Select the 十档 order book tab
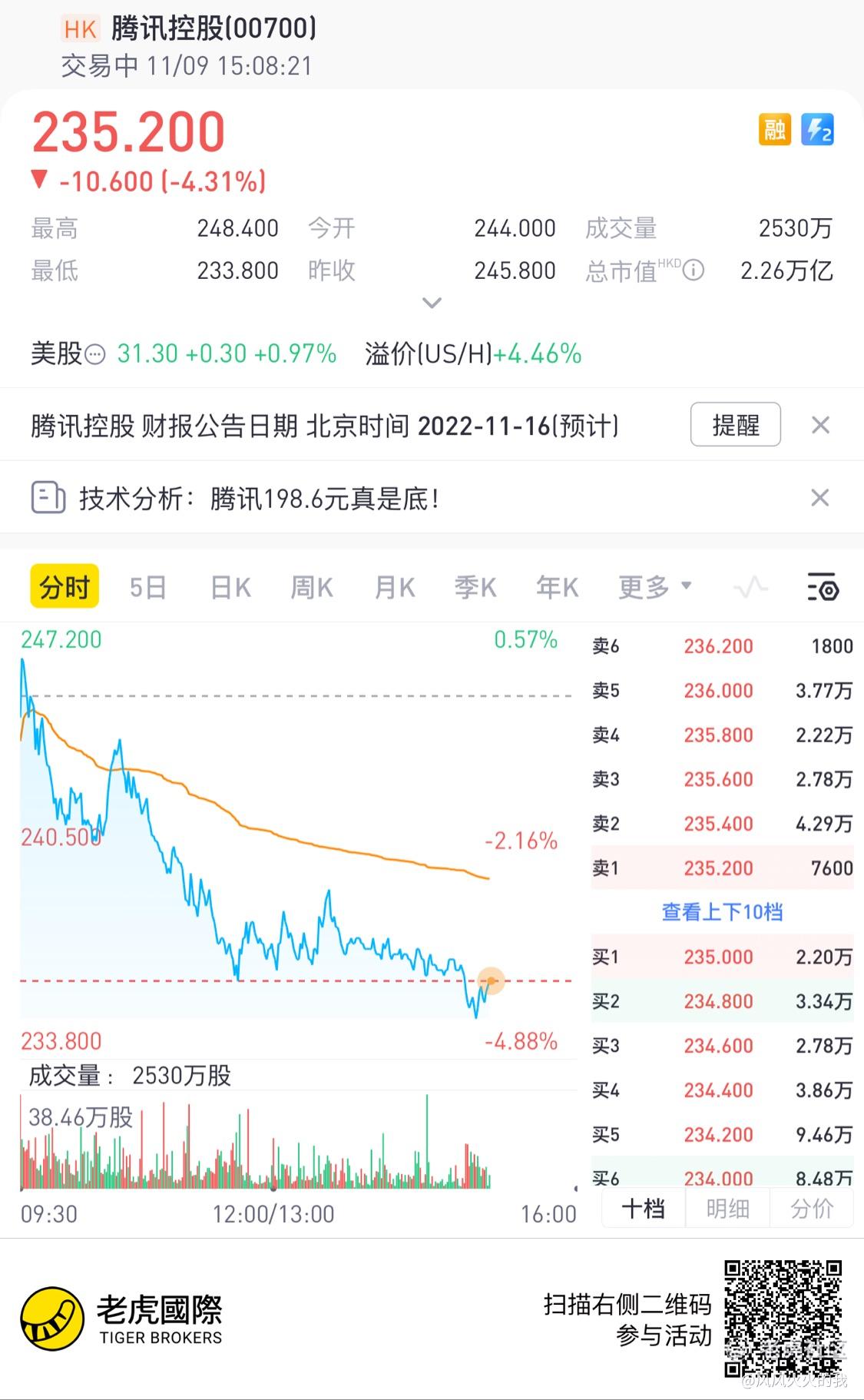 coord(643,1209)
